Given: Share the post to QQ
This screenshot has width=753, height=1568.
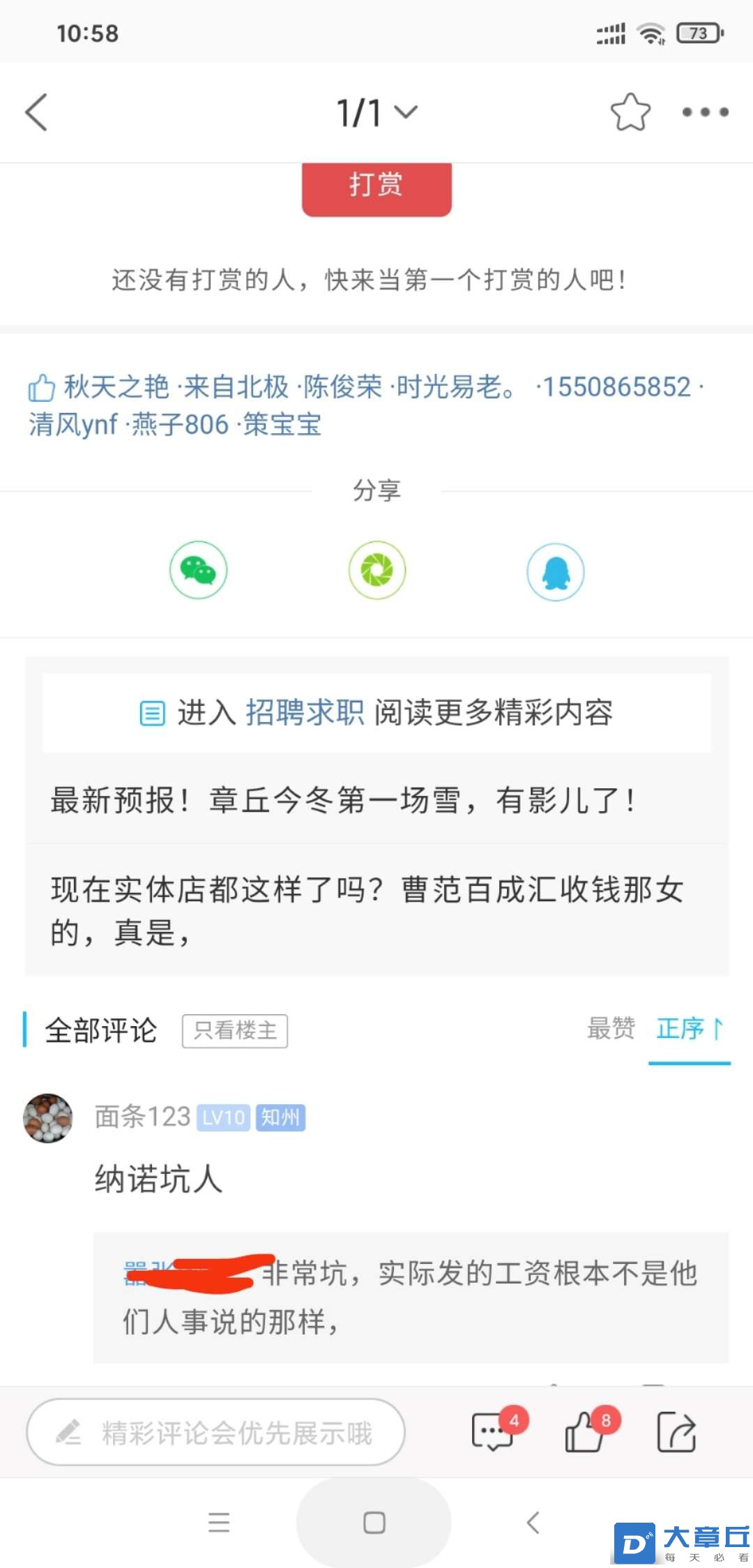Looking at the screenshot, I should click(x=556, y=572).
